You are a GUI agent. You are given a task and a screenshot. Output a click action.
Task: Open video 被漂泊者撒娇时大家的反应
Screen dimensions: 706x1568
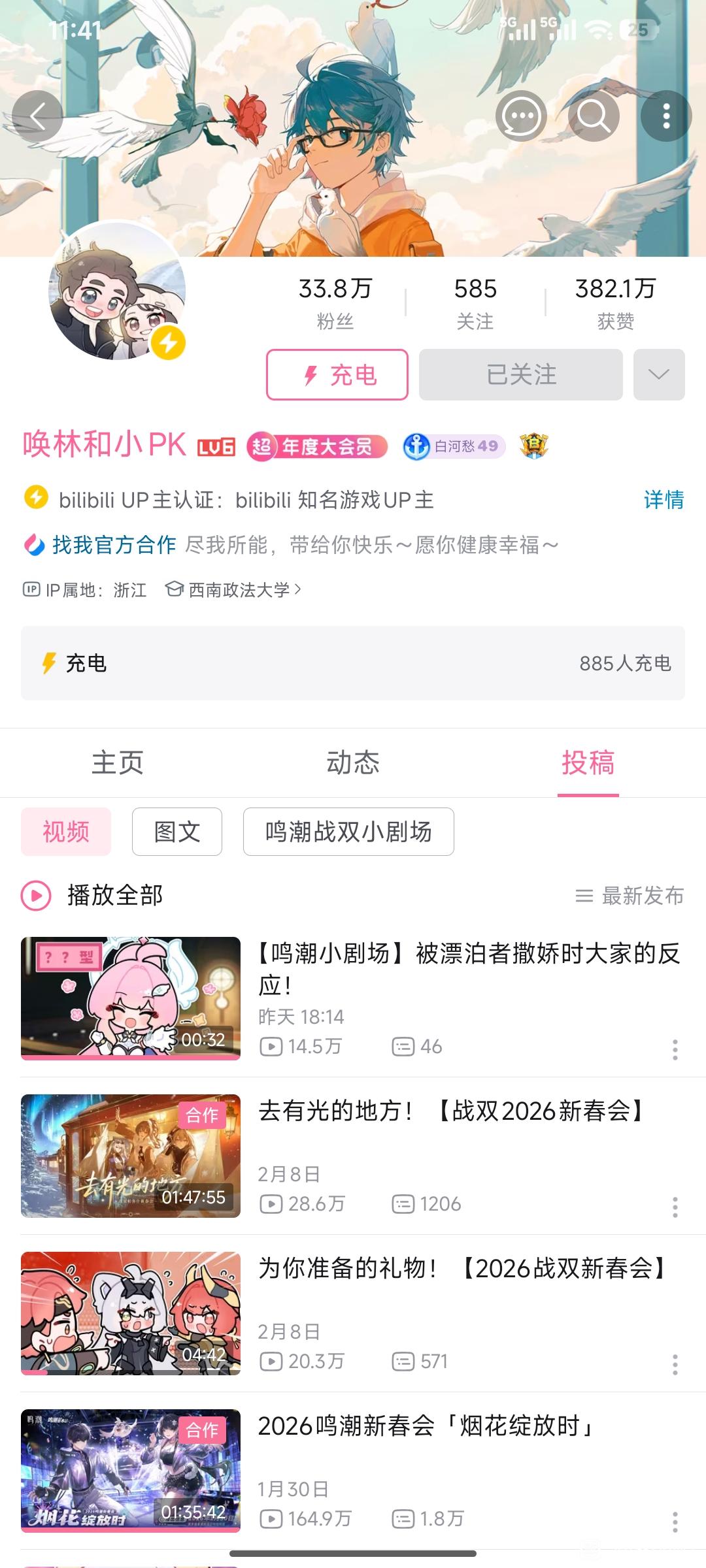tap(468, 968)
